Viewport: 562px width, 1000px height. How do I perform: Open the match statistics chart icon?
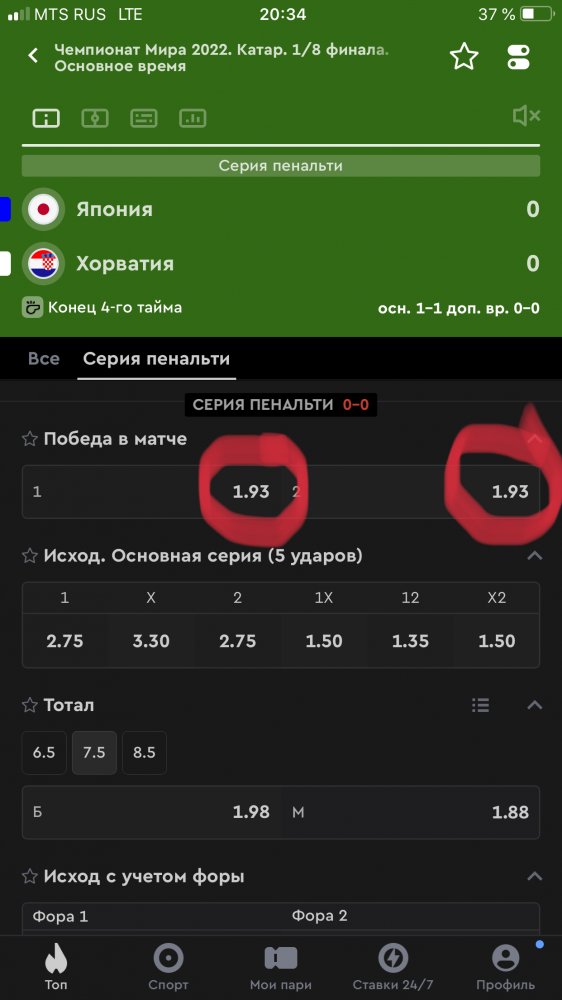pyautogui.click(x=193, y=118)
